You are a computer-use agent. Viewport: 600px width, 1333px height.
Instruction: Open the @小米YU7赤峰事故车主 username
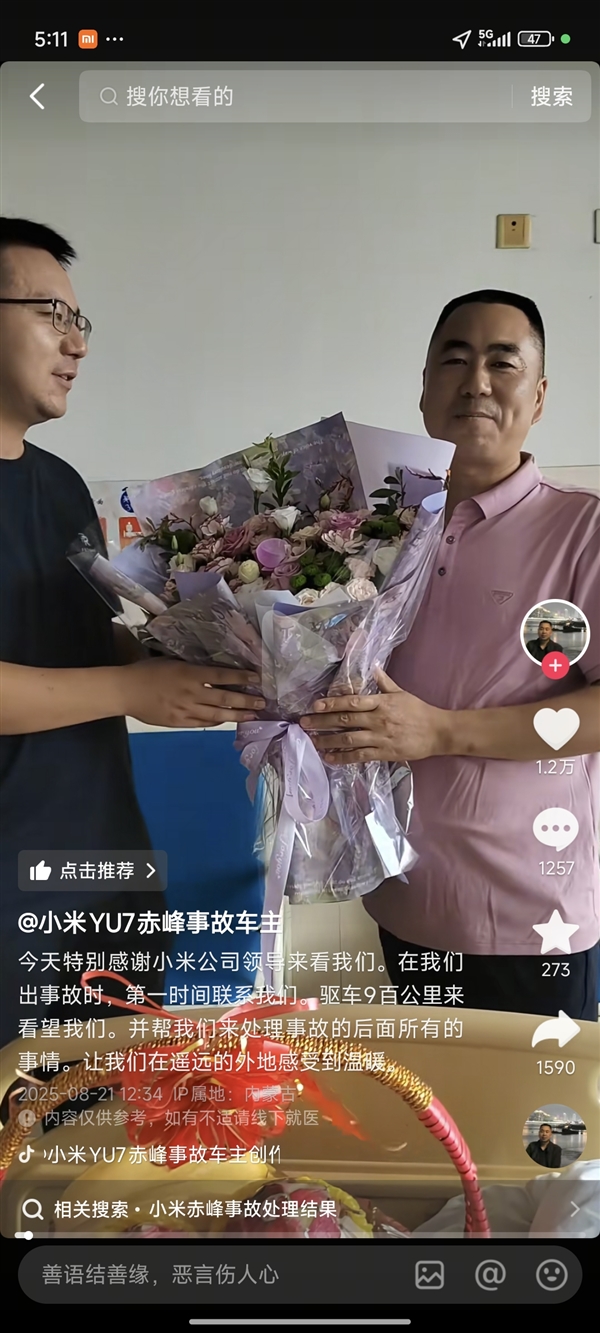[x=150, y=922]
